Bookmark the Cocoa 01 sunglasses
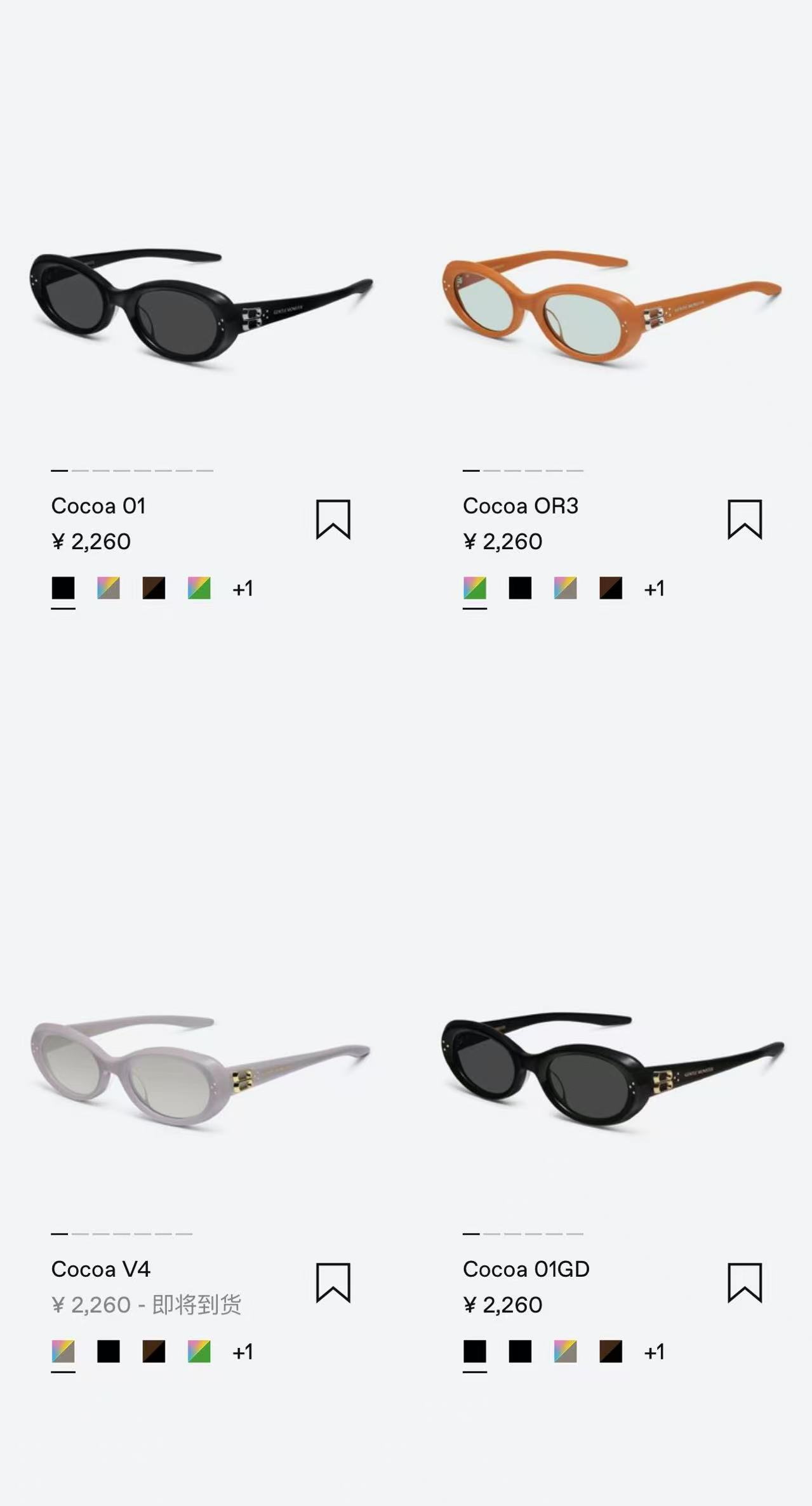 point(333,519)
